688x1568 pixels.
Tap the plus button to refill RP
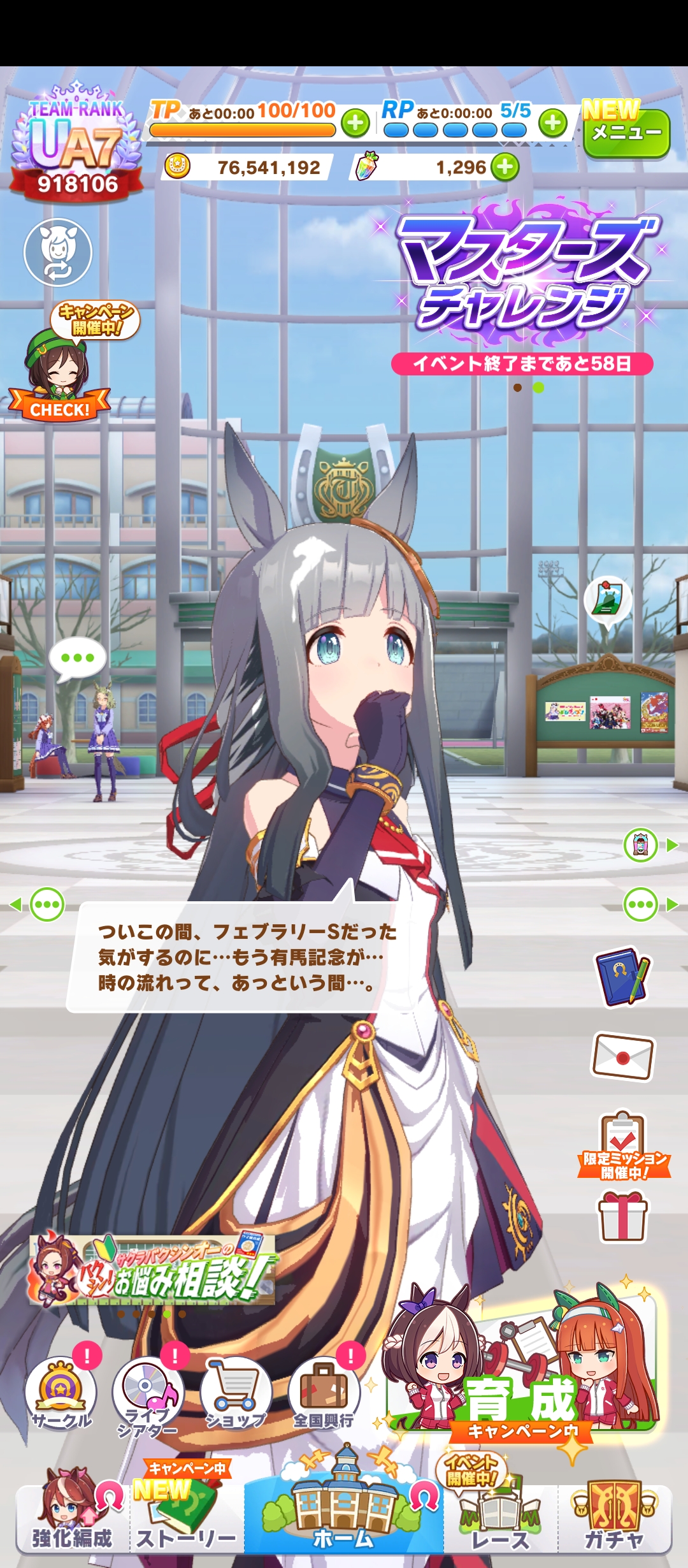(x=553, y=123)
